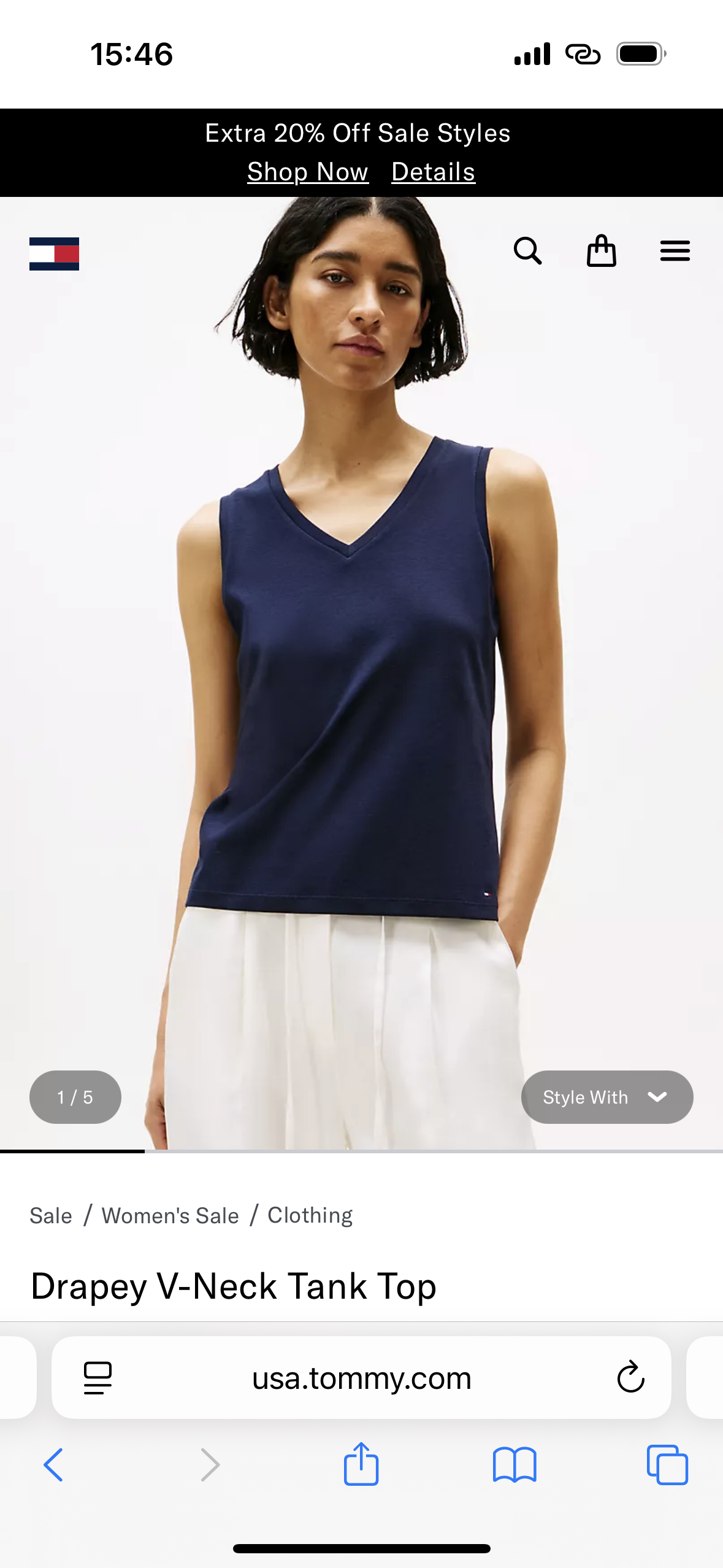723x1568 pixels.
Task: Share this page
Action: click(361, 1464)
